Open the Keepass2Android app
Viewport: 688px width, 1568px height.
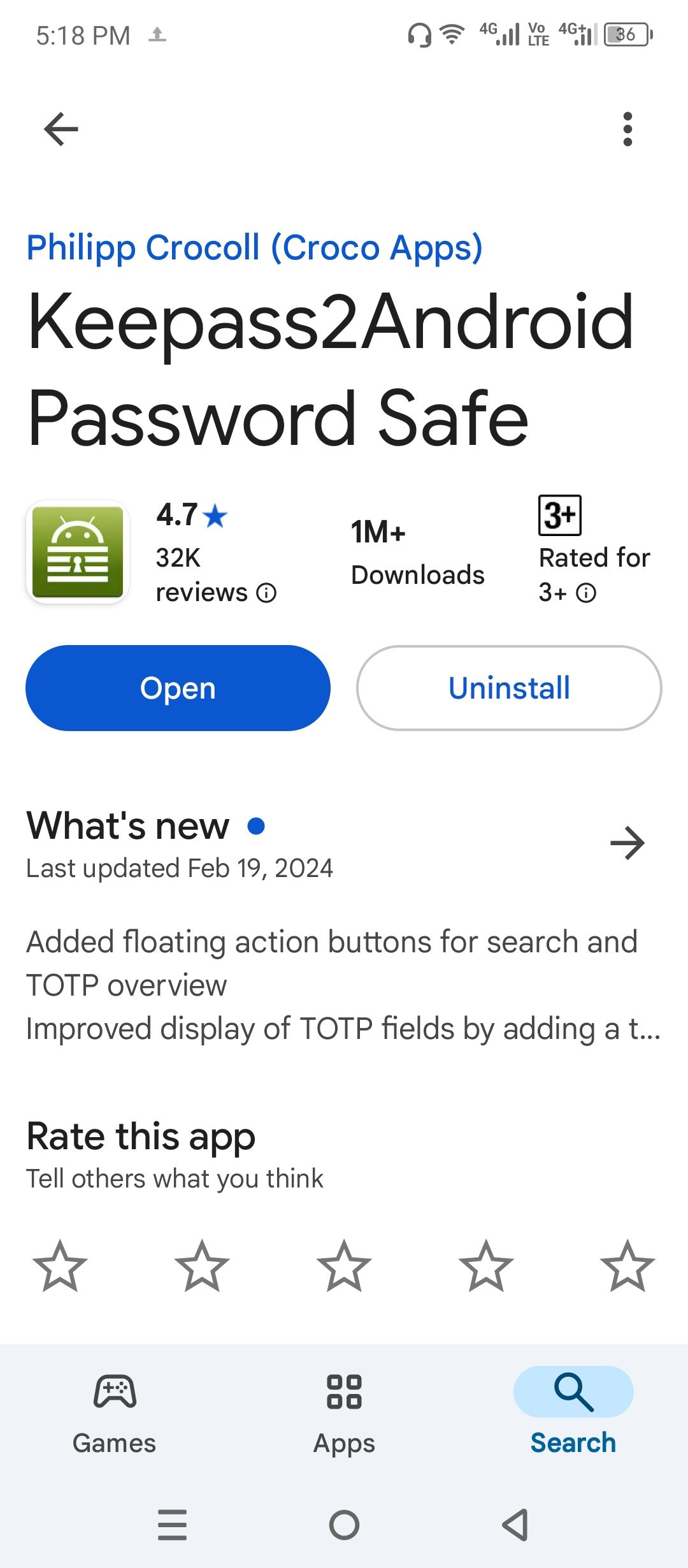coord(178,688)
